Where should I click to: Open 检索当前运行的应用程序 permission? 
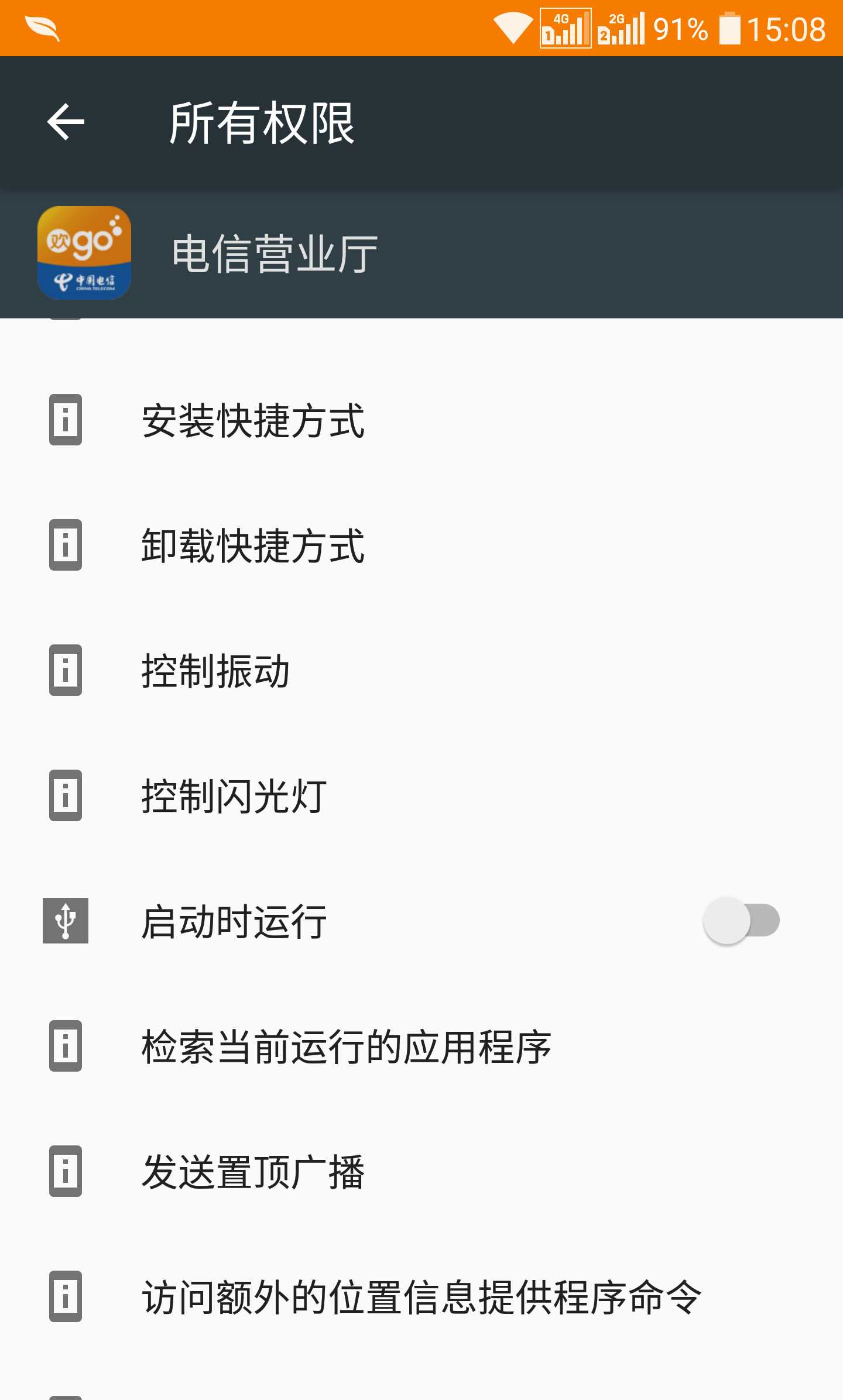tap(421, 1046)
